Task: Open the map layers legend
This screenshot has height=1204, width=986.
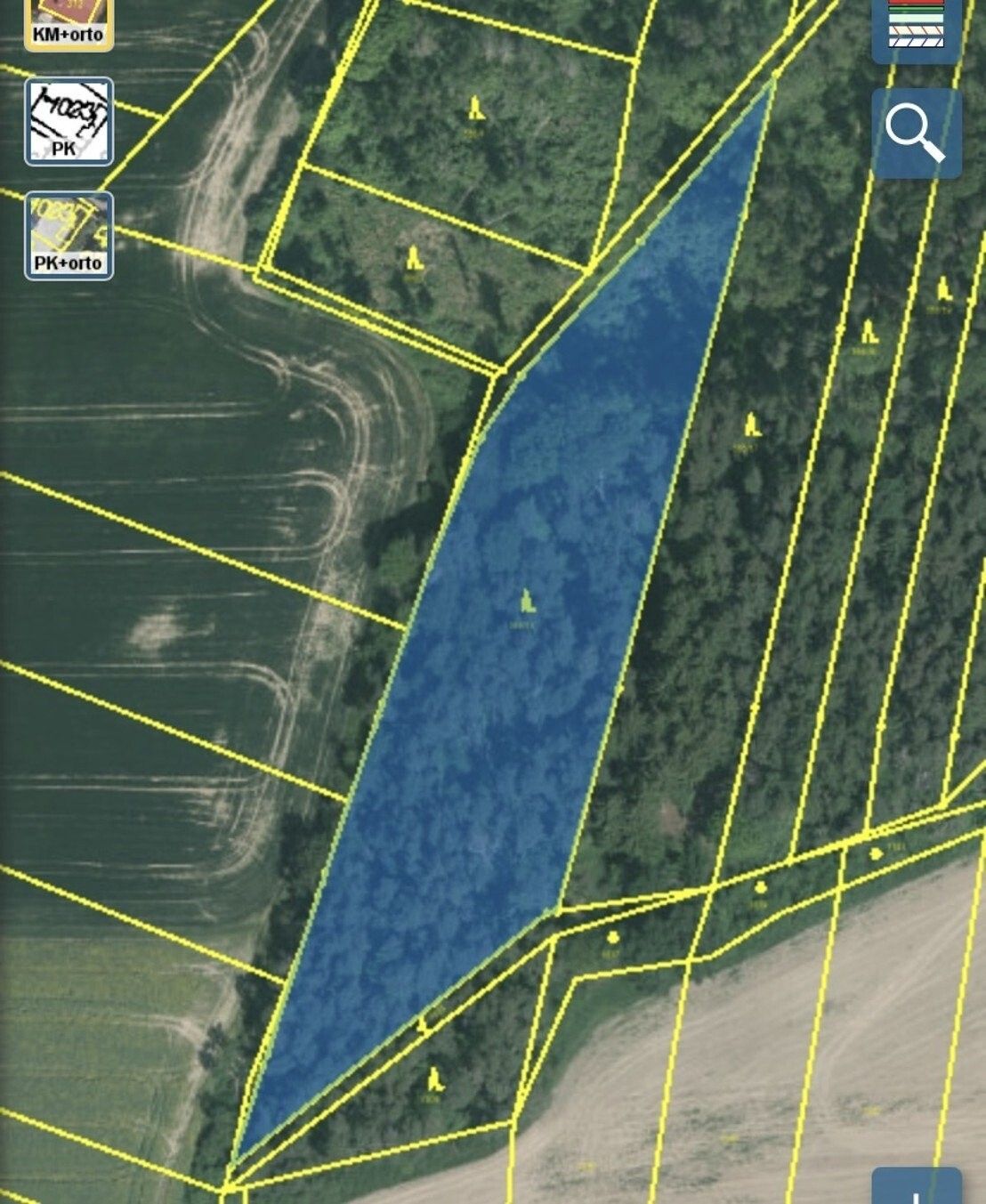Action: click(x=916, y=27)
